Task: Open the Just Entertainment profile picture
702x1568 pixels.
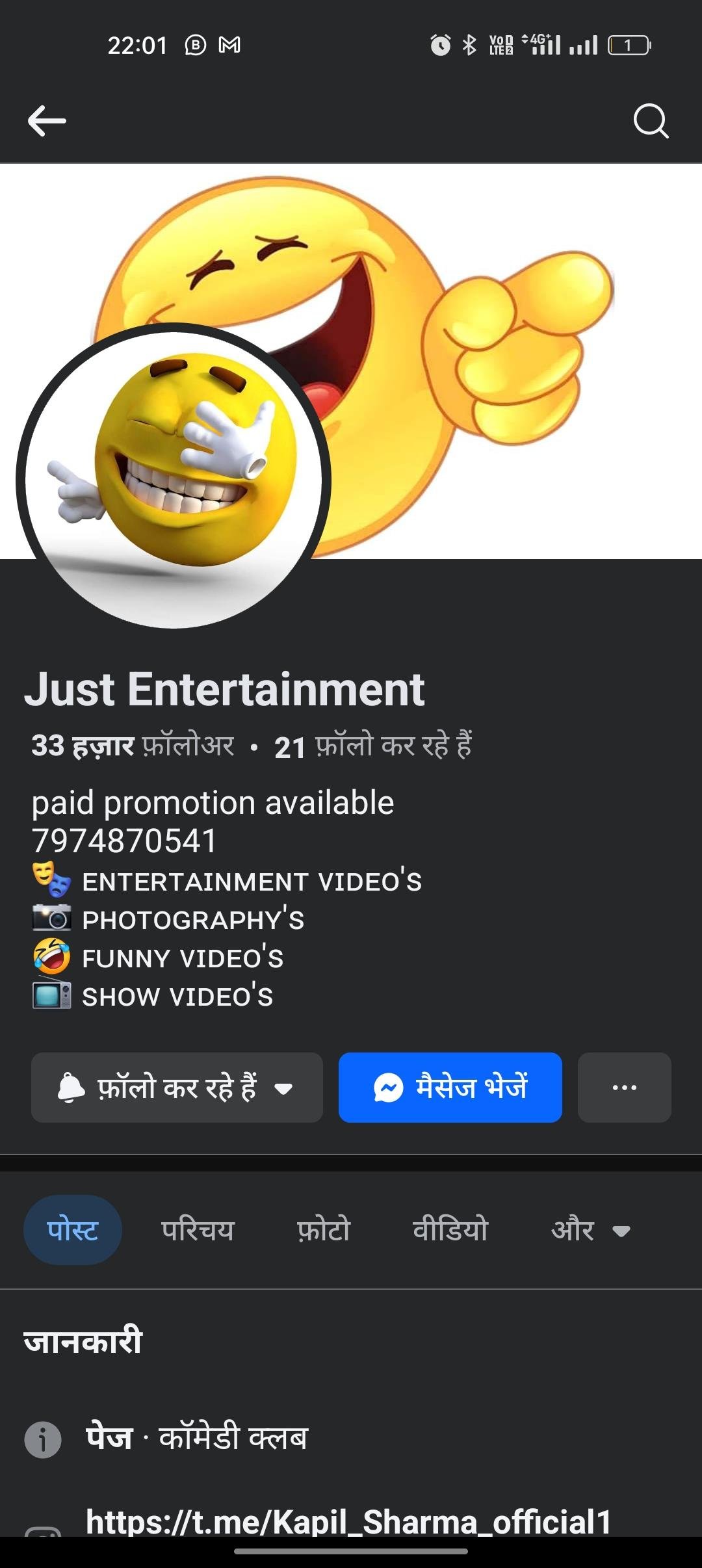Action: (175, 482)
